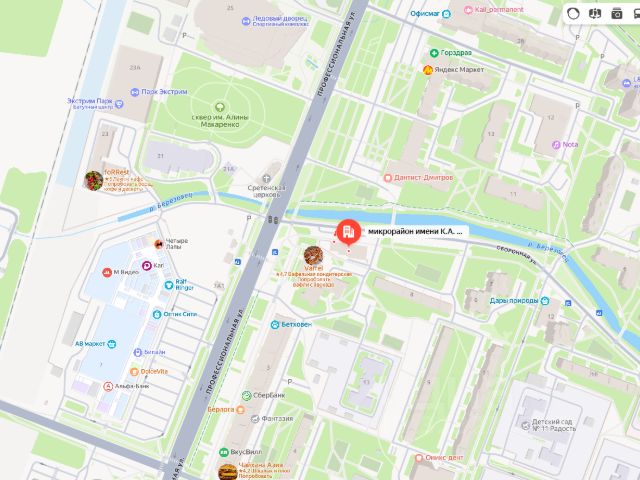Show public transport layer
This screenshot has width=640, height=480.
(x=635, y=13)
